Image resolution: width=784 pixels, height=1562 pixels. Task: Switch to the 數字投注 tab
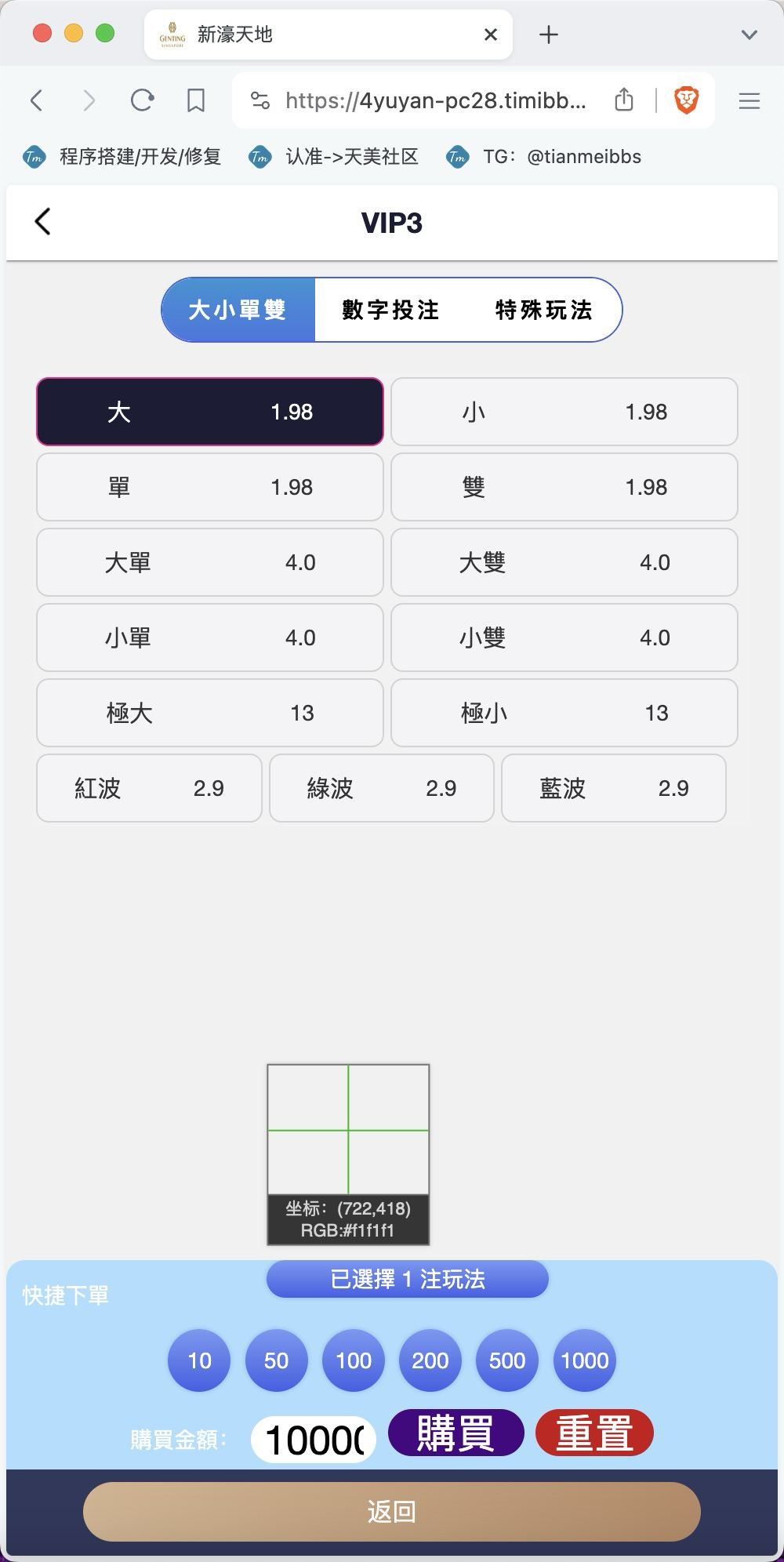[x=390, y=310]
